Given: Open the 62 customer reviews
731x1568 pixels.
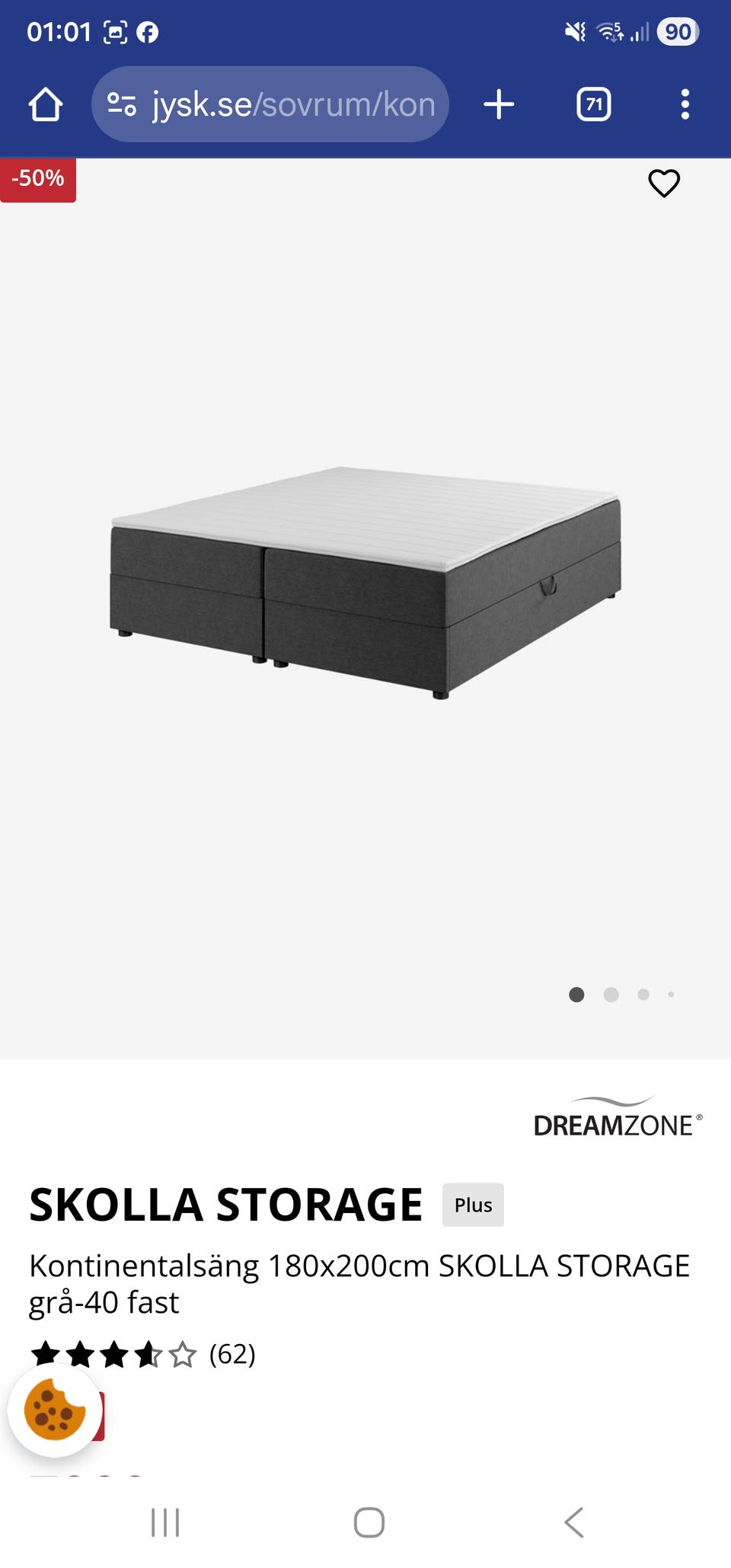Looking at the screenshot, I should (231, 1355).
